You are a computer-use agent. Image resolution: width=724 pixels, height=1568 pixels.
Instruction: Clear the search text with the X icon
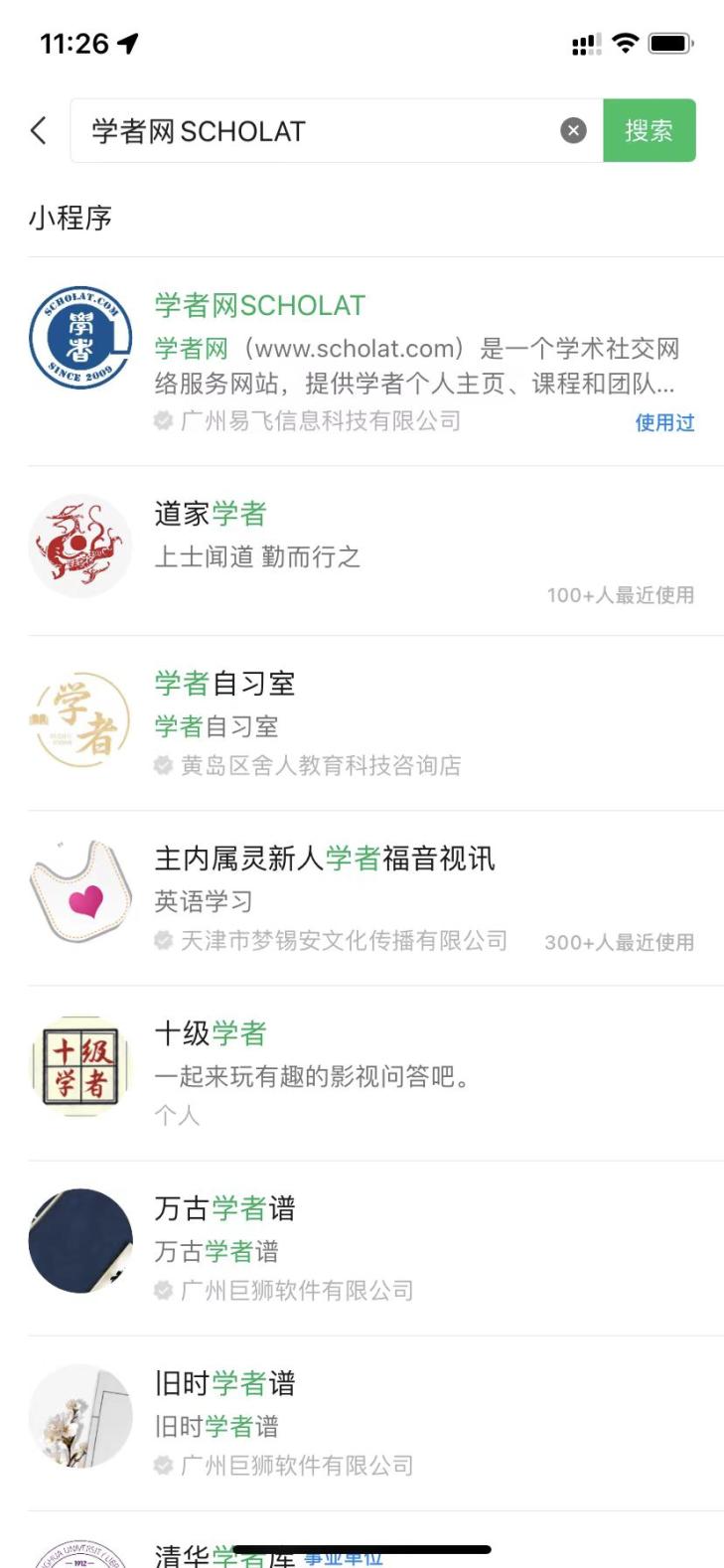coord(573,131)
